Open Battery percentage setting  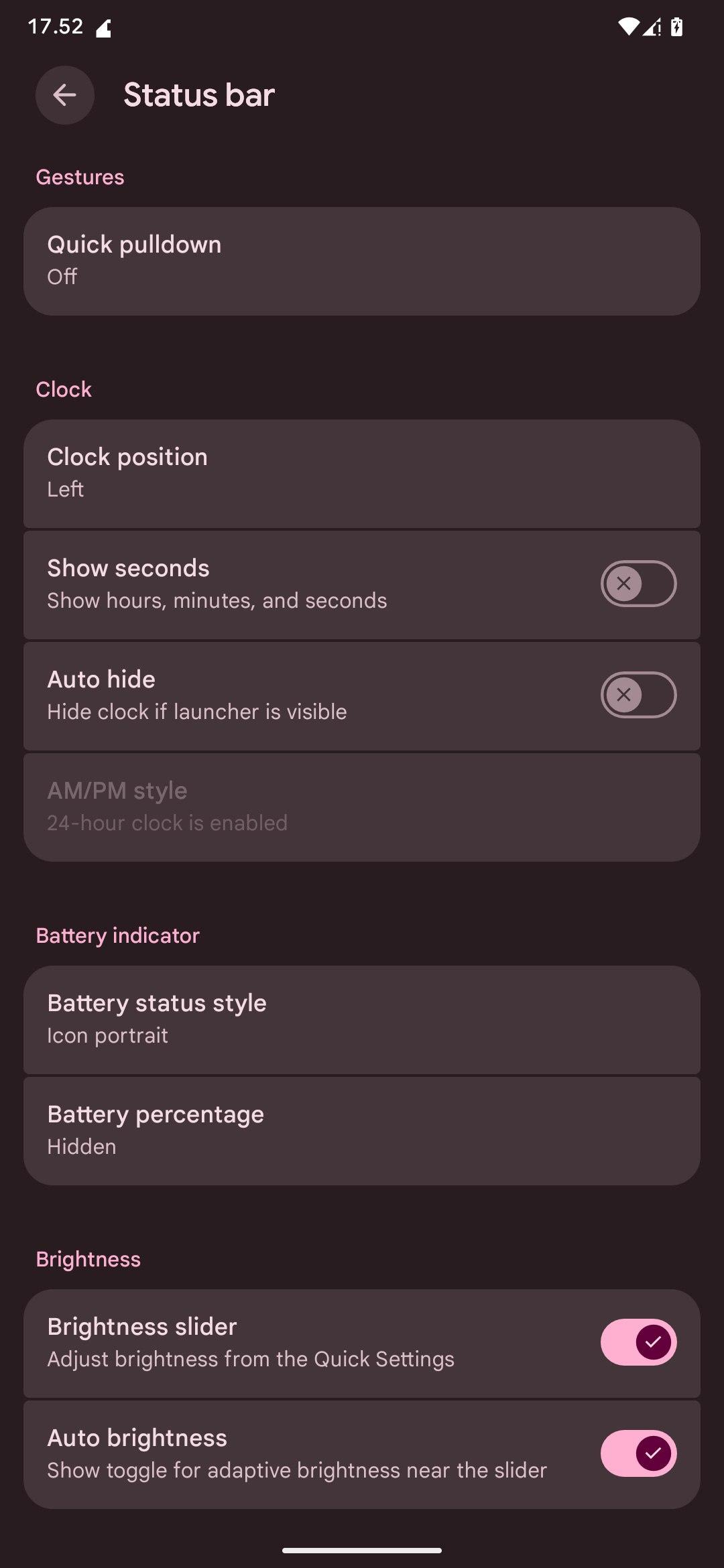[x=362, y=1130]
